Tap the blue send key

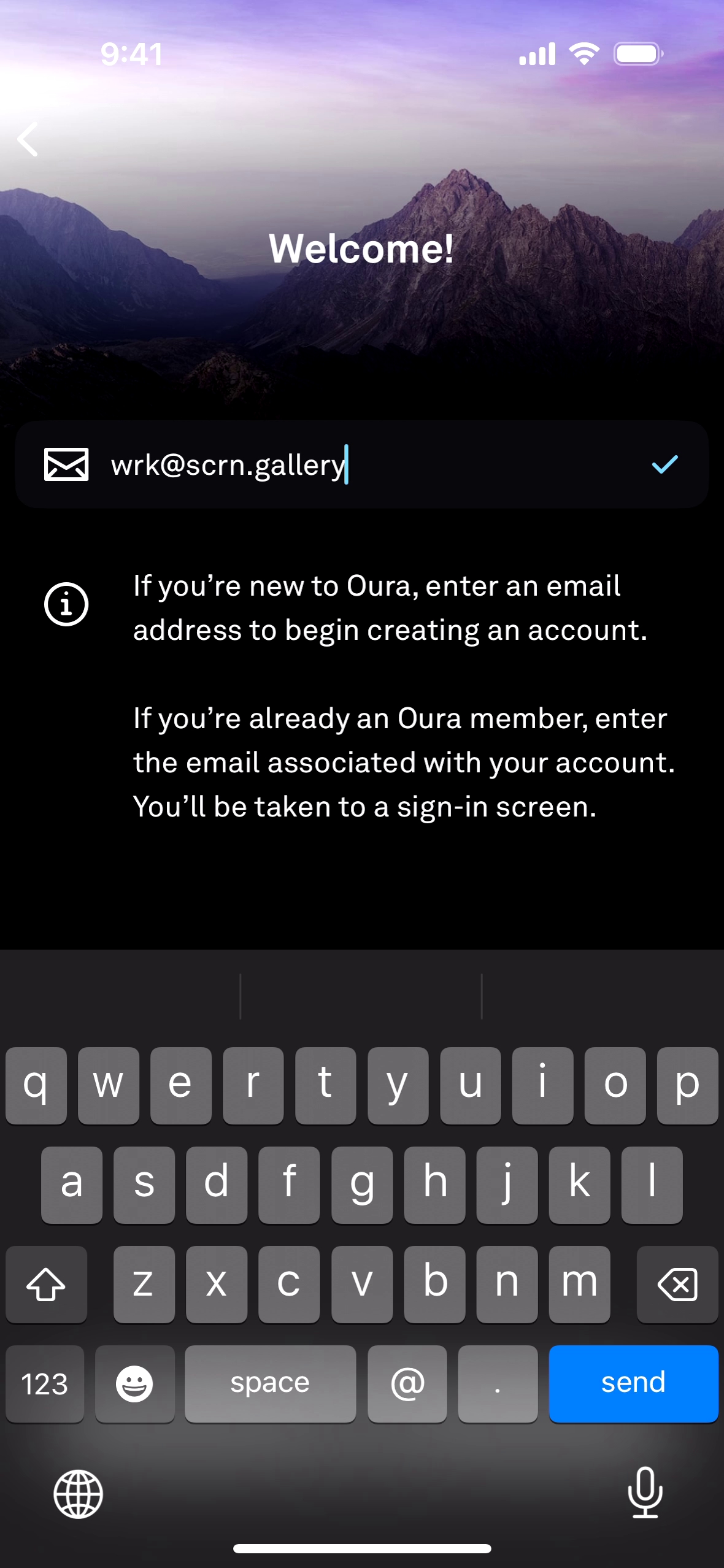(x=633, y=1383)
